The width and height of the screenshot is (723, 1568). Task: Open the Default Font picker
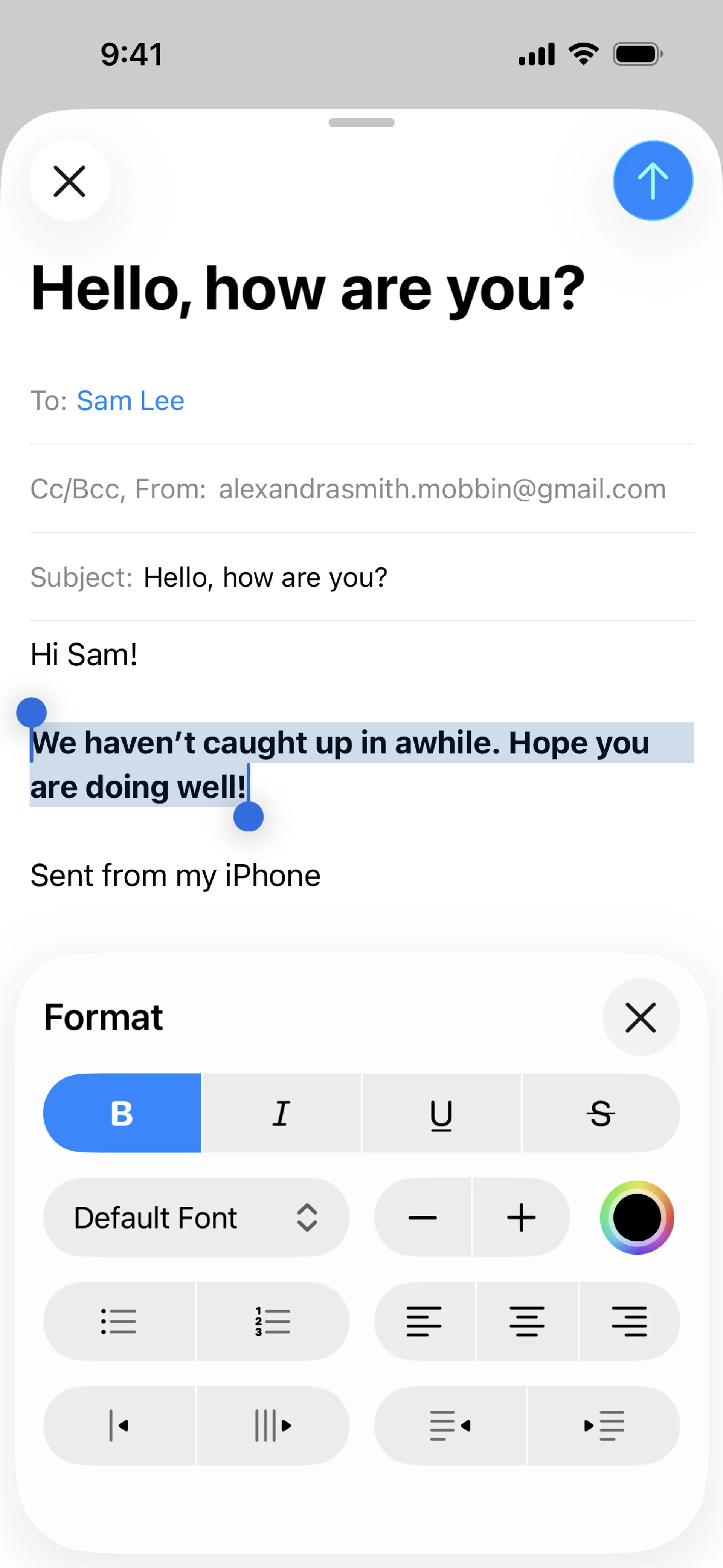pyautogui.click(x=196, y=1217)
